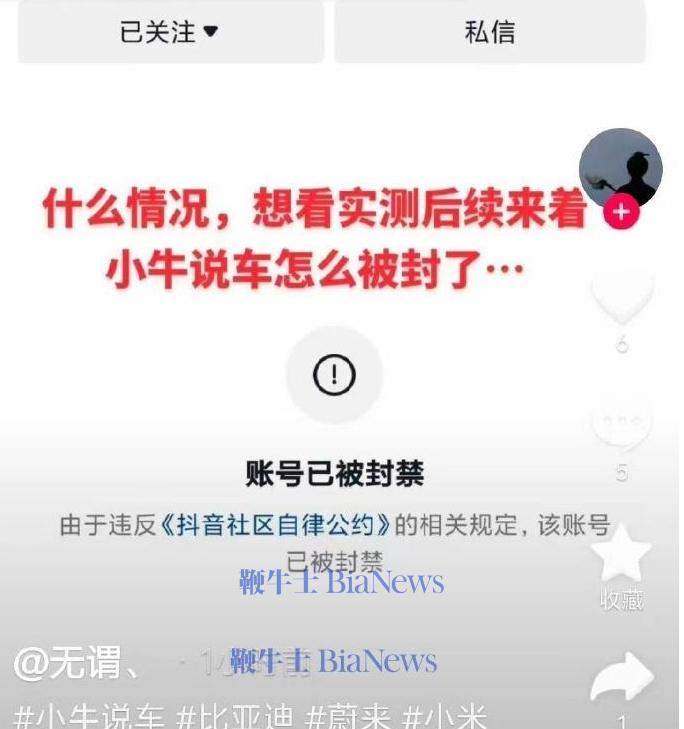Image resolution: width=684 pixels, height=729 pixels.
Task: Open the #蔚来 hashtag
Action: [348, 717]
